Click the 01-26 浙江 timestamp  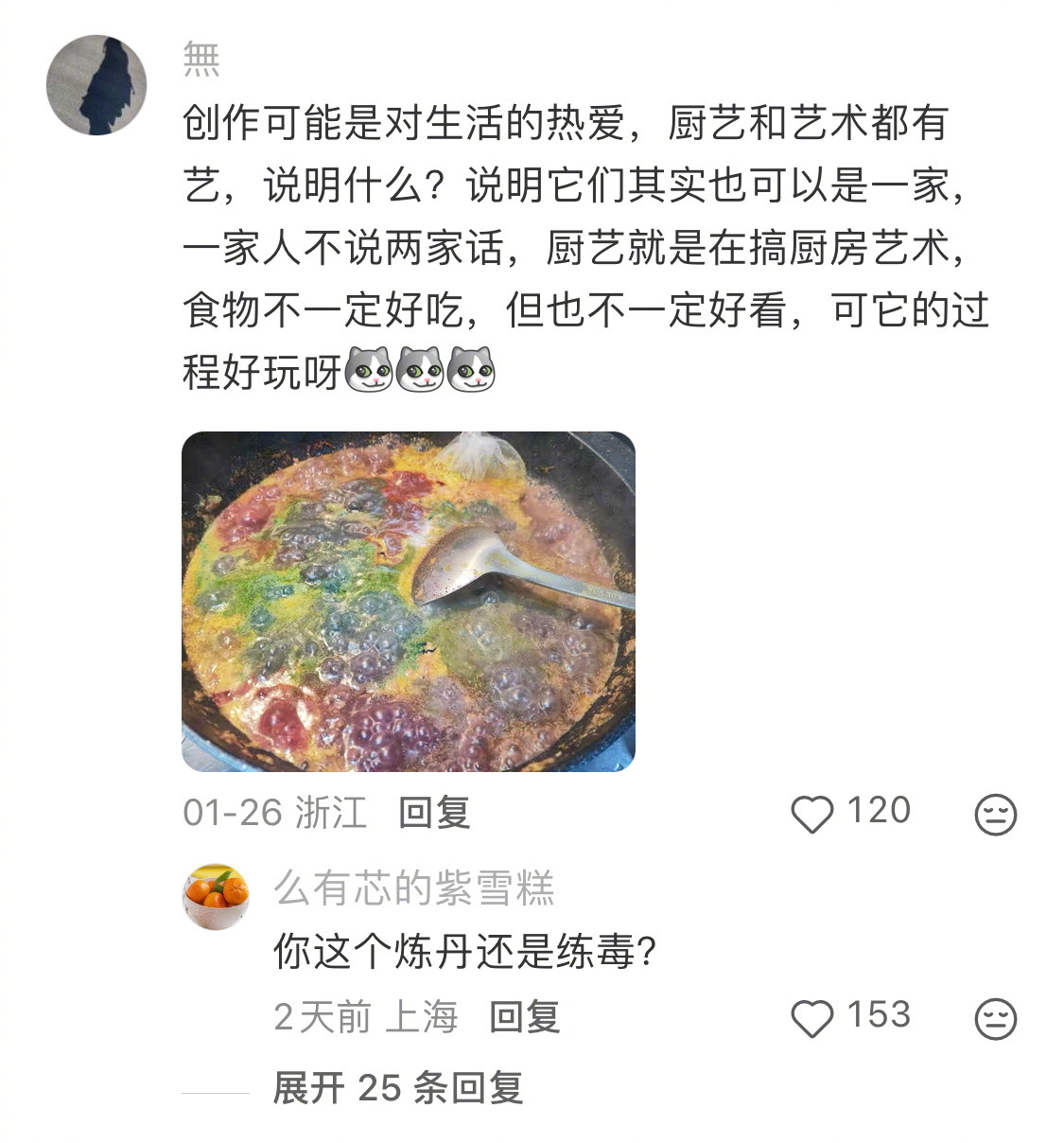tap(274, 812)
